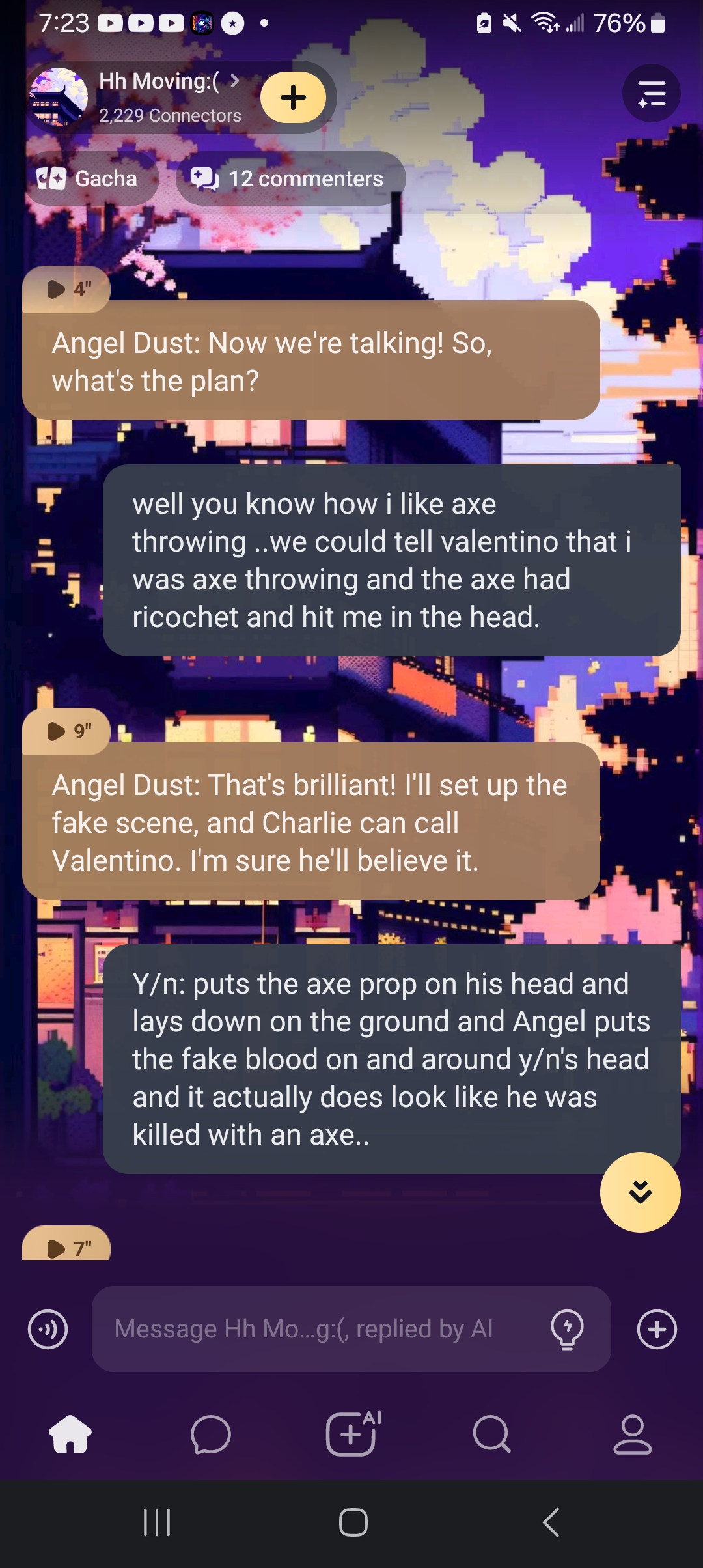The image size is (703, 1568).
Task: Play the 7-second voice message
Action: 66,1248
